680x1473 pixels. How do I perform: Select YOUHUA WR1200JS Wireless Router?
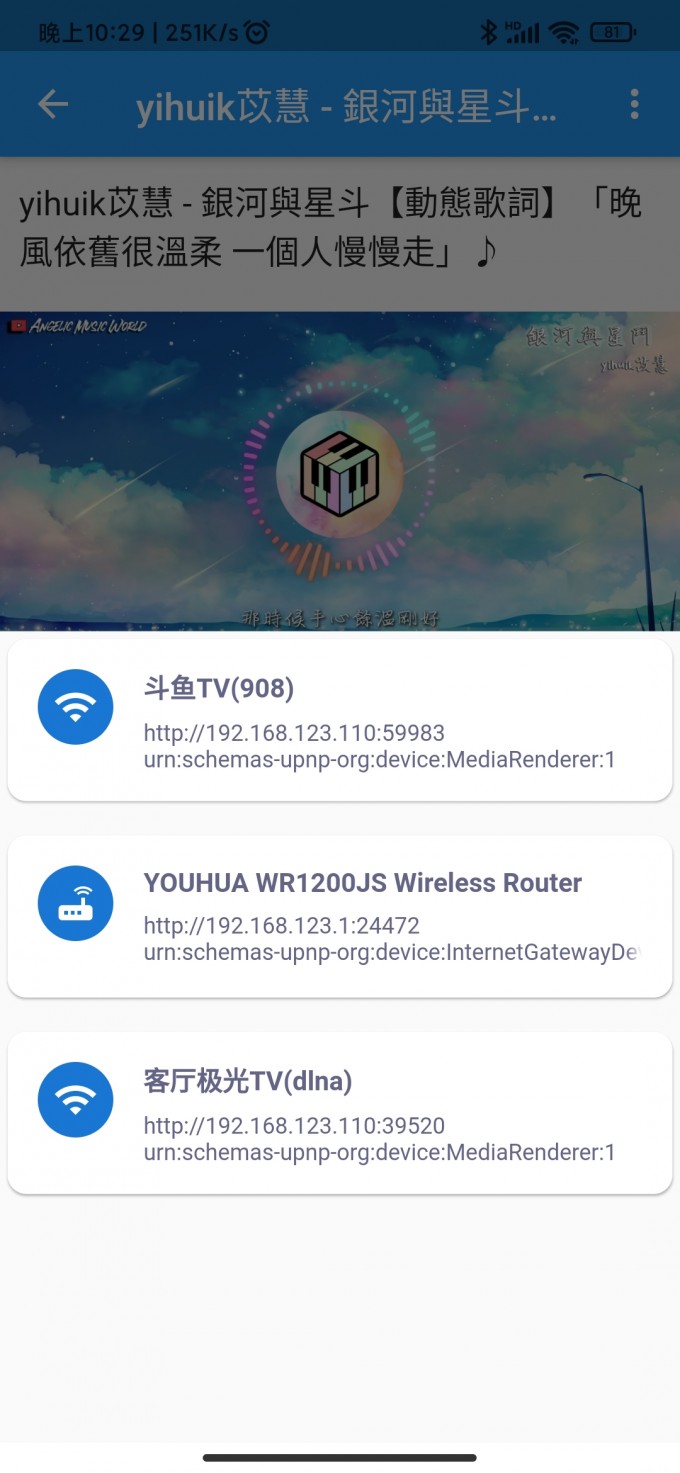coord(339,916)
